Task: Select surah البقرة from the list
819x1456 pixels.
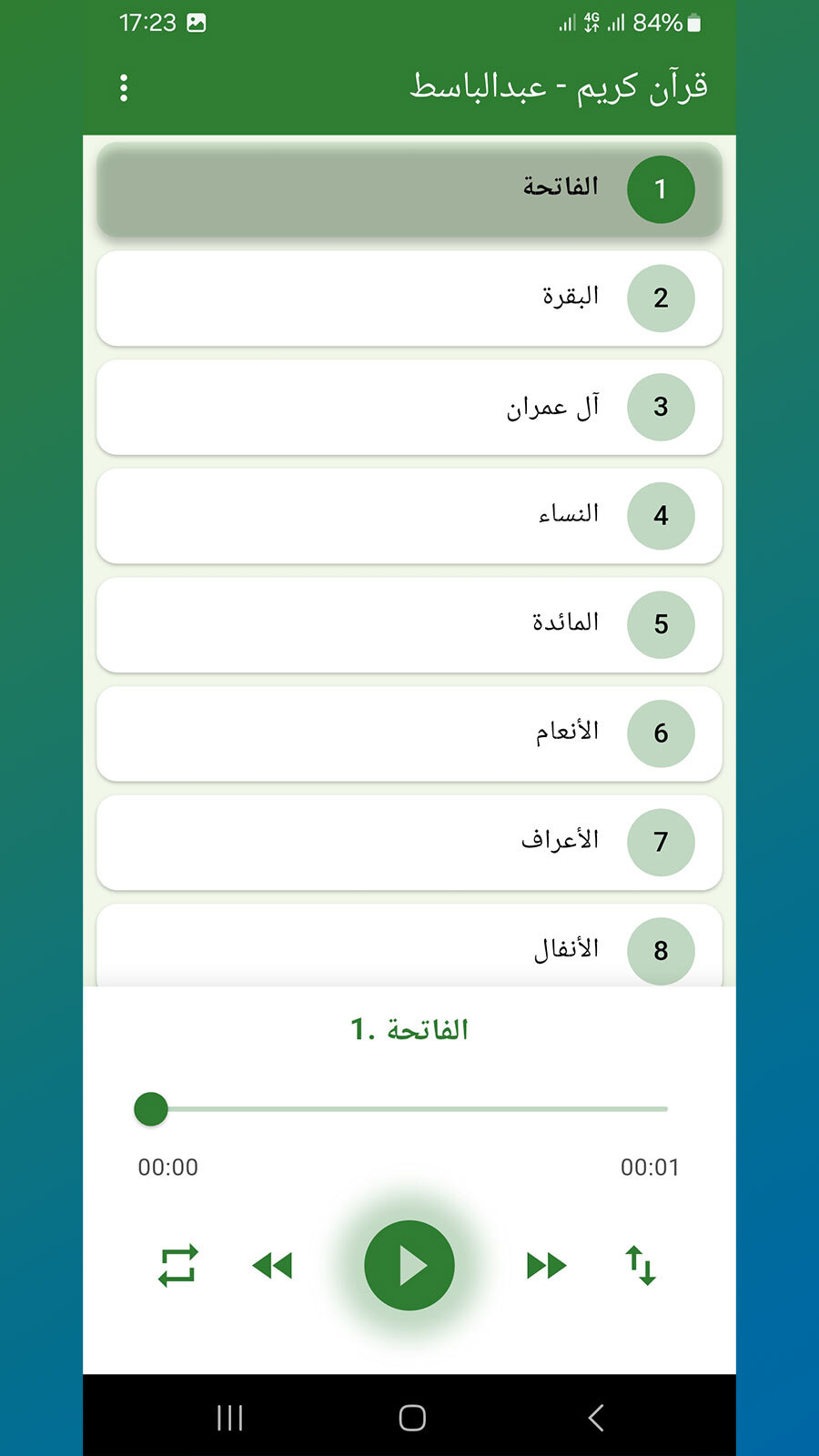Action: click(409, 298)
